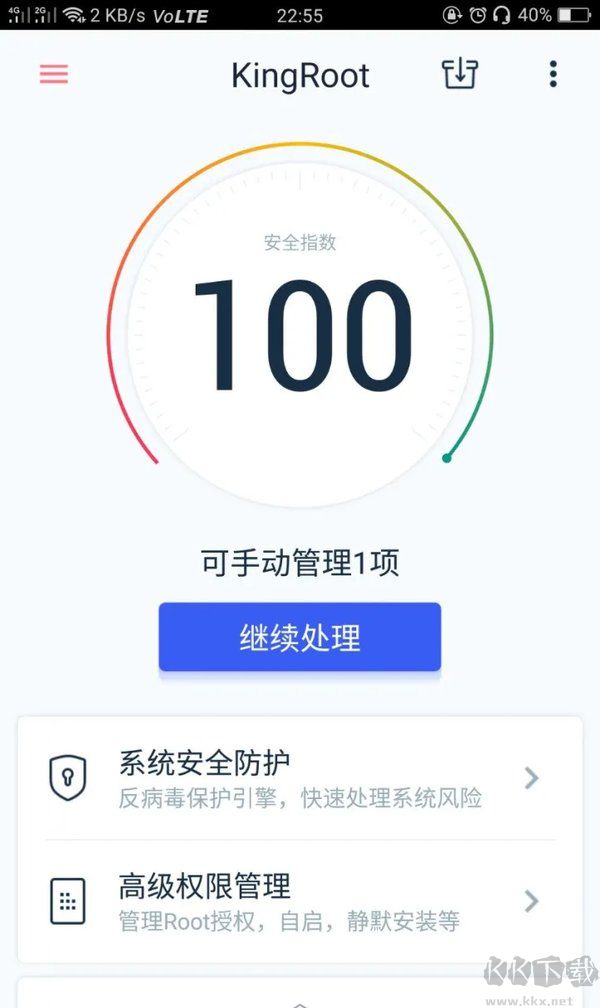Open the download box icon

[460, 74]
